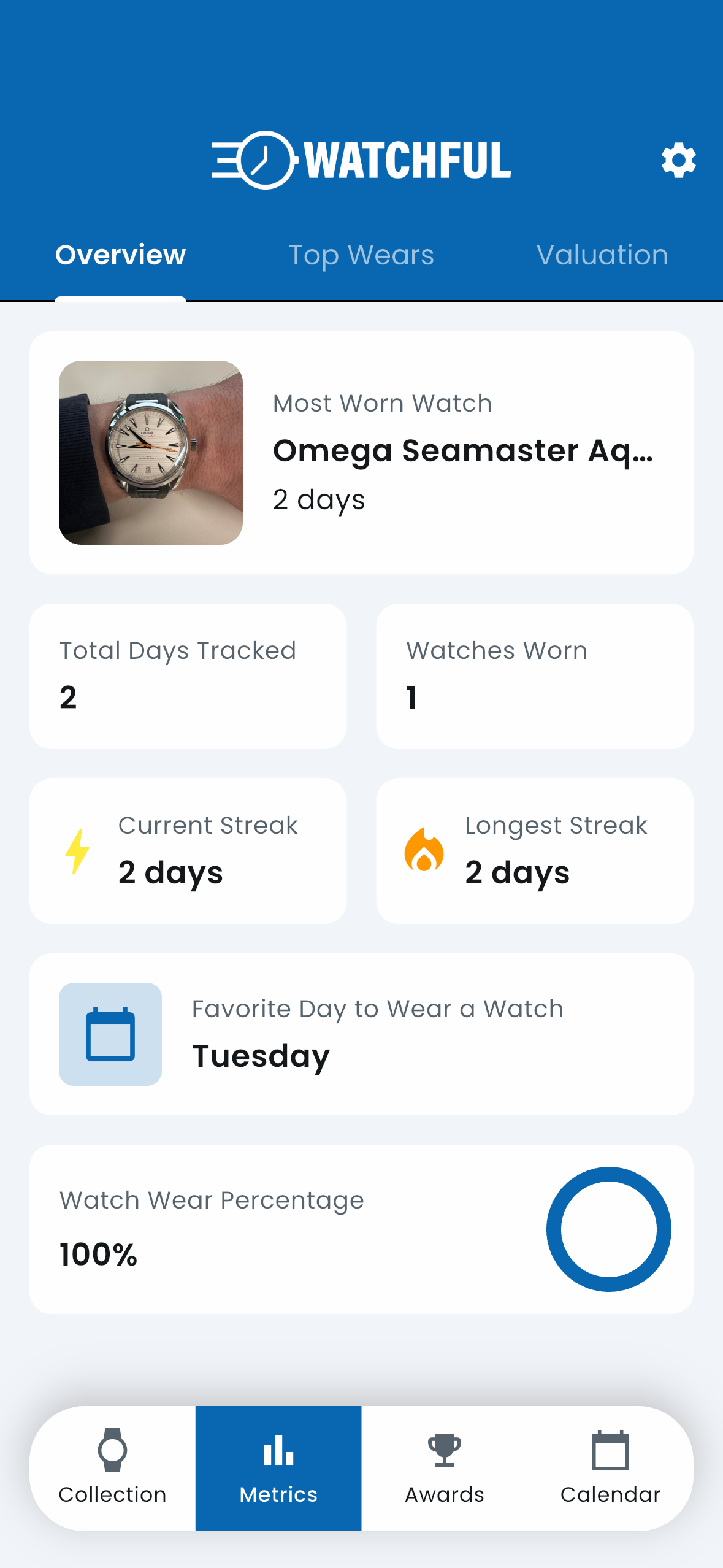Click the Watchful logo icon
Image resolution: width=723 pixels, height=1568 pixels.
pyautogui.click(x=254, y=160)
